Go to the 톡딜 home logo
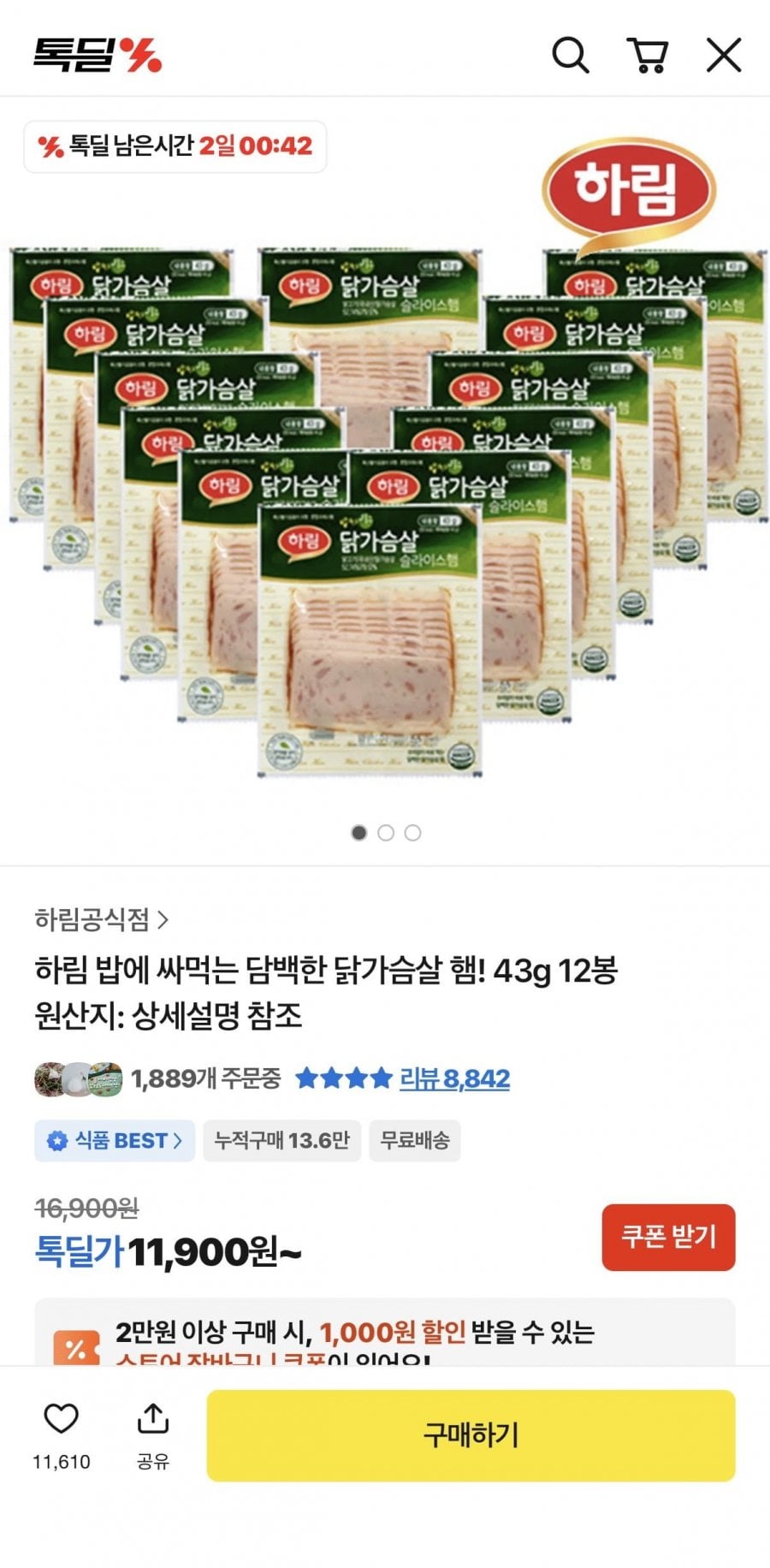Image resolution: width=770 pixels, height=1568 pixels. pyautogui.click(x=97, y=55)
